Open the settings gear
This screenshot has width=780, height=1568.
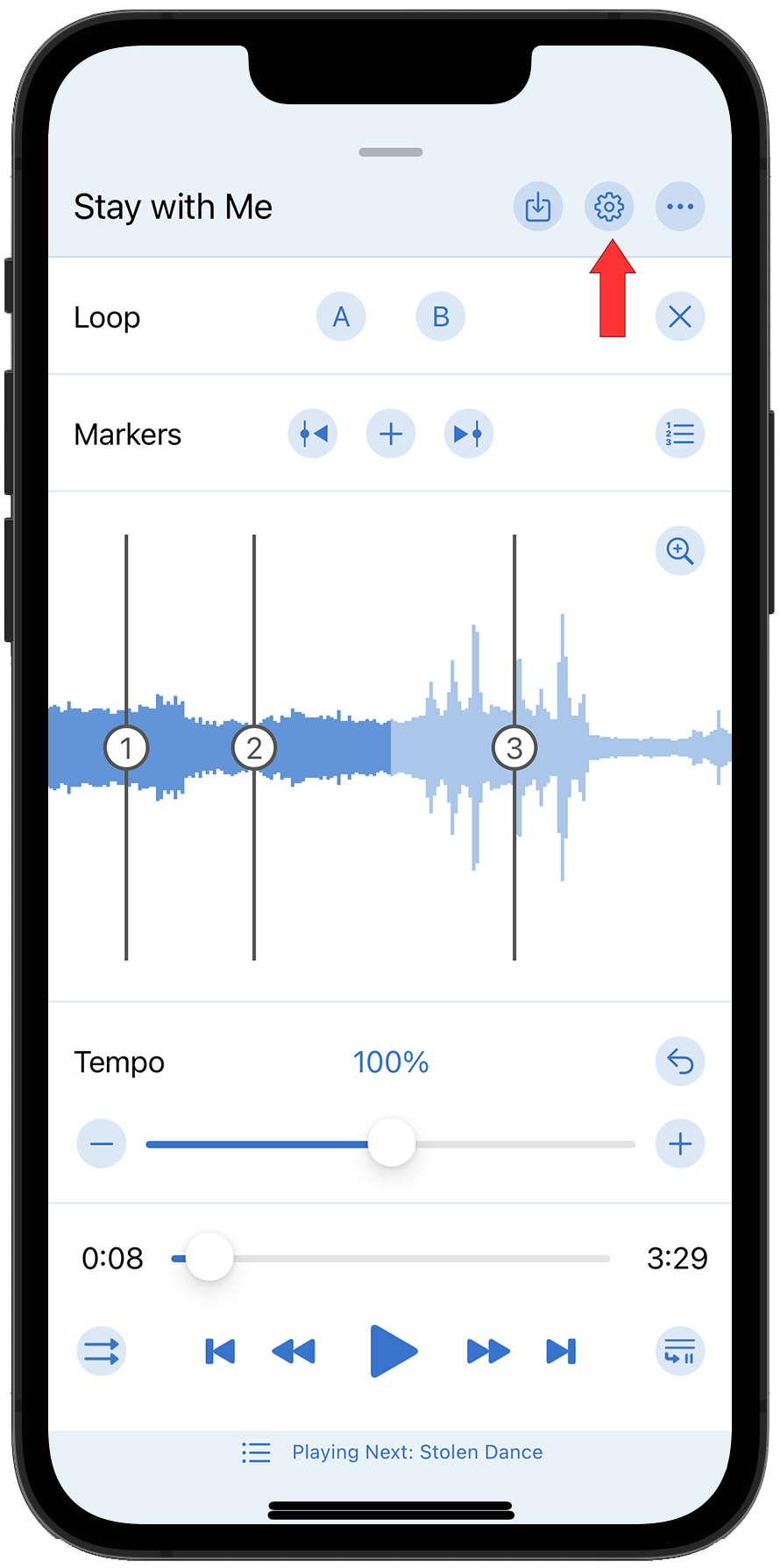click(x=609, y=207)
